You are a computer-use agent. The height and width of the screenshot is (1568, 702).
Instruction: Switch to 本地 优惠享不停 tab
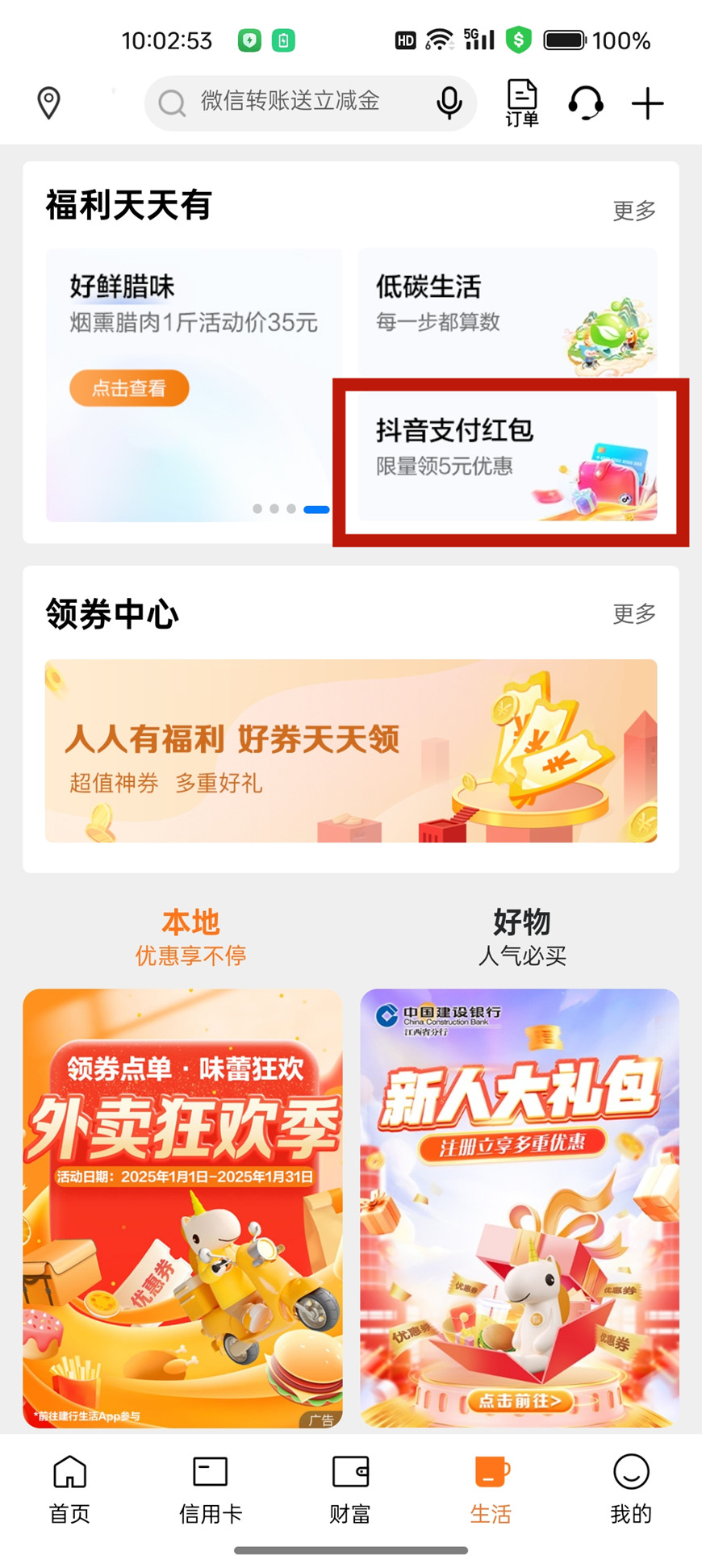click(190, 936)
